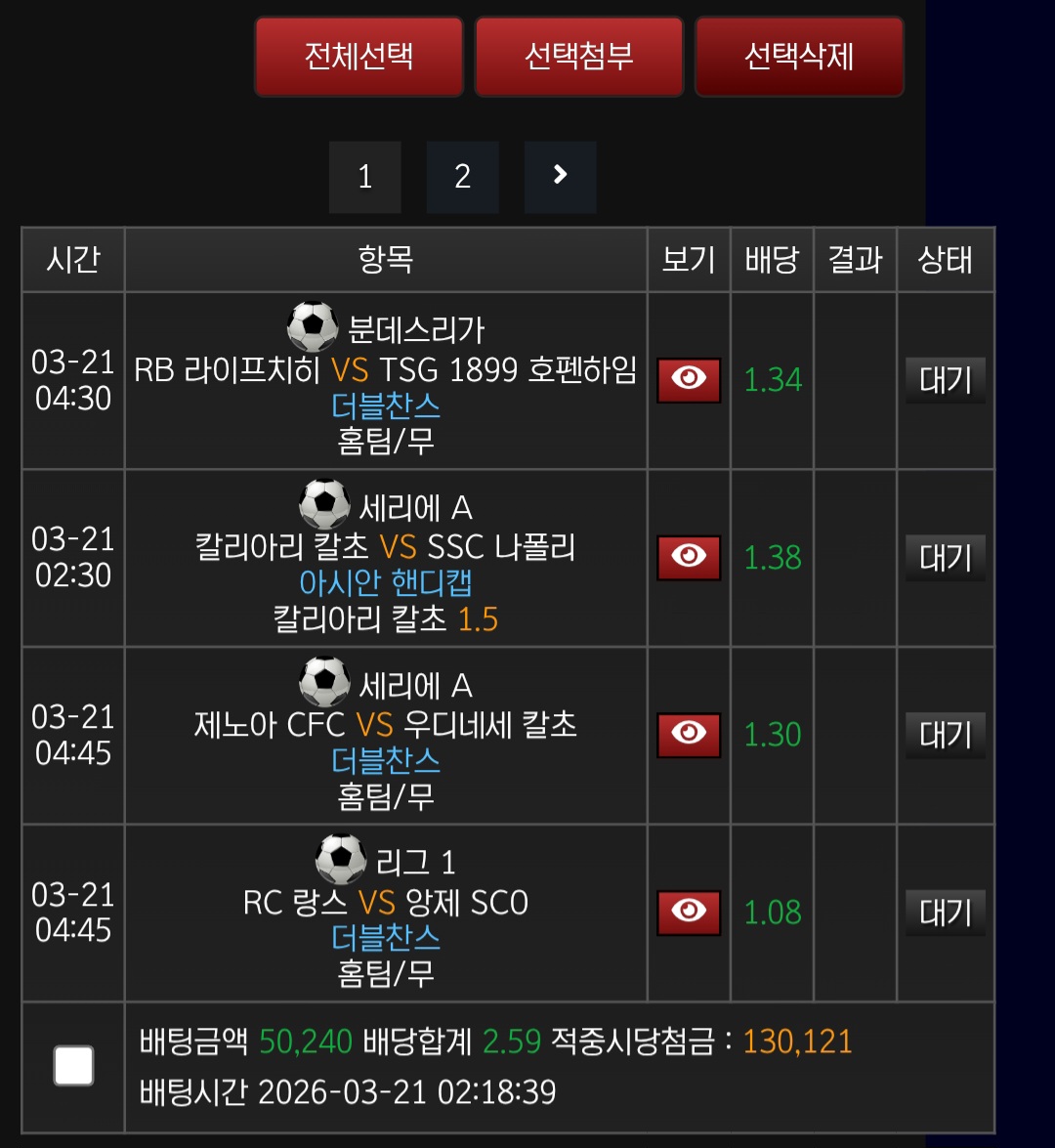Open the next page arrow
This screenshot has height=1148, width=1055.
tap(560, 177)
